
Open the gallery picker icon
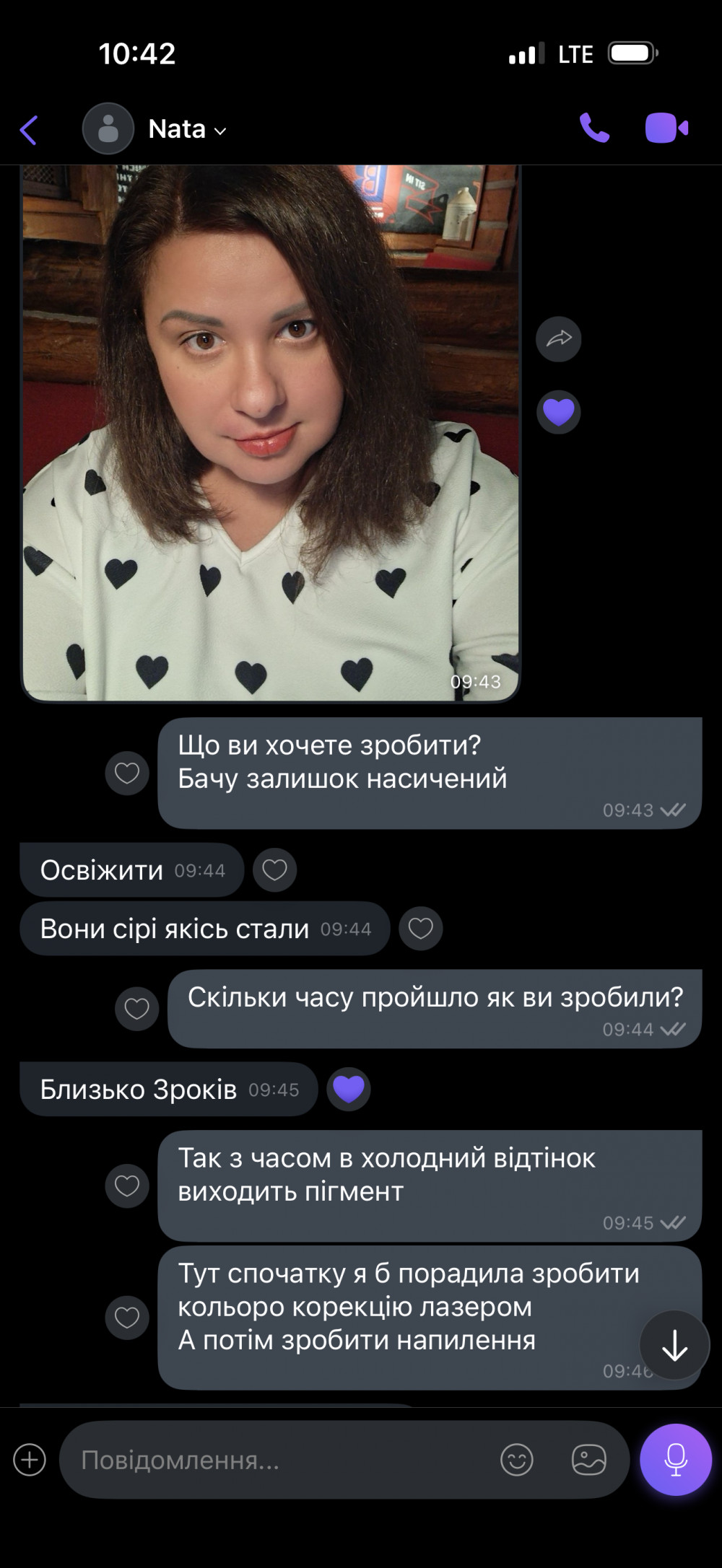(x=588, y=1460)
